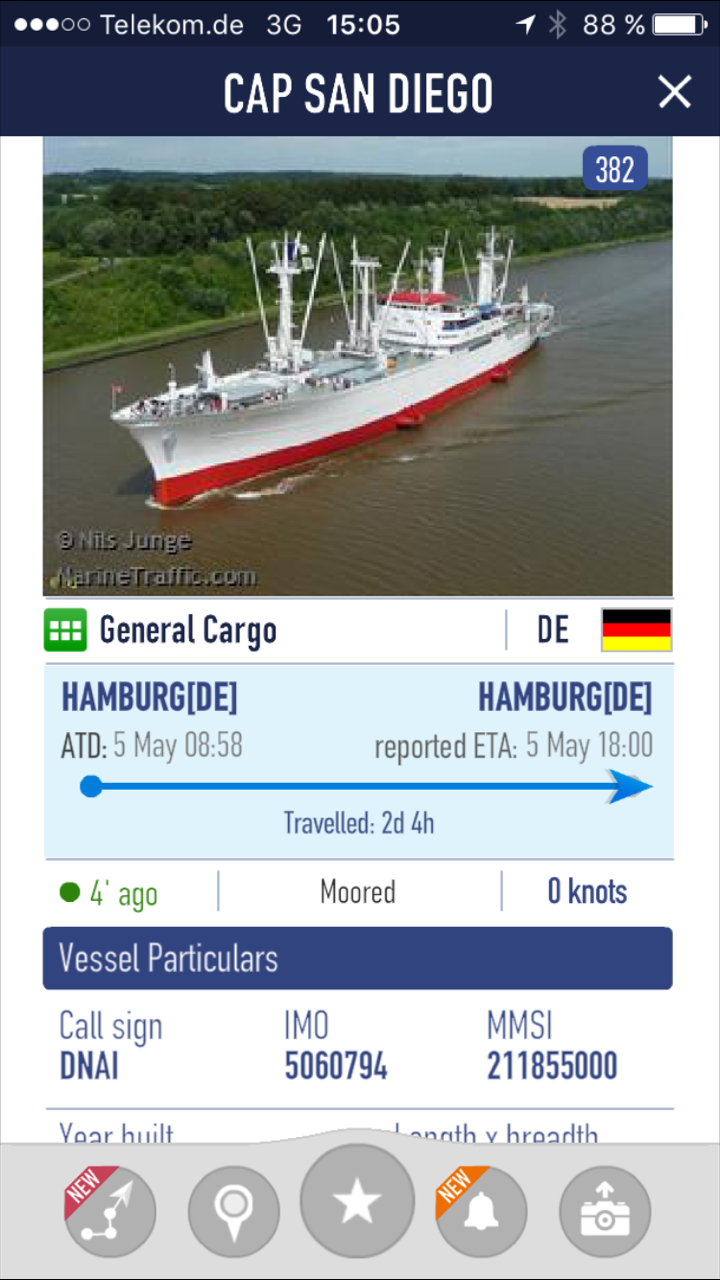The height and width of the screenshot is (1280, 720).
Task: Upload a photo of this vessel
Action: click(x=604, y=1211)
